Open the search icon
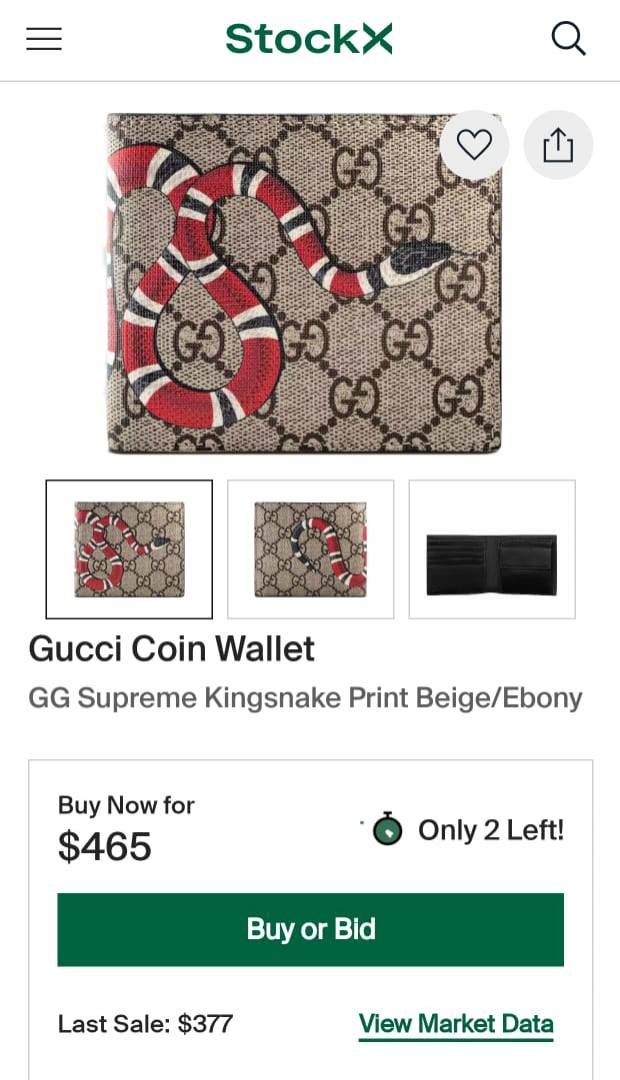Viewport: 620px width, 1080px height. pyautogui.click(x=568, y=39)
